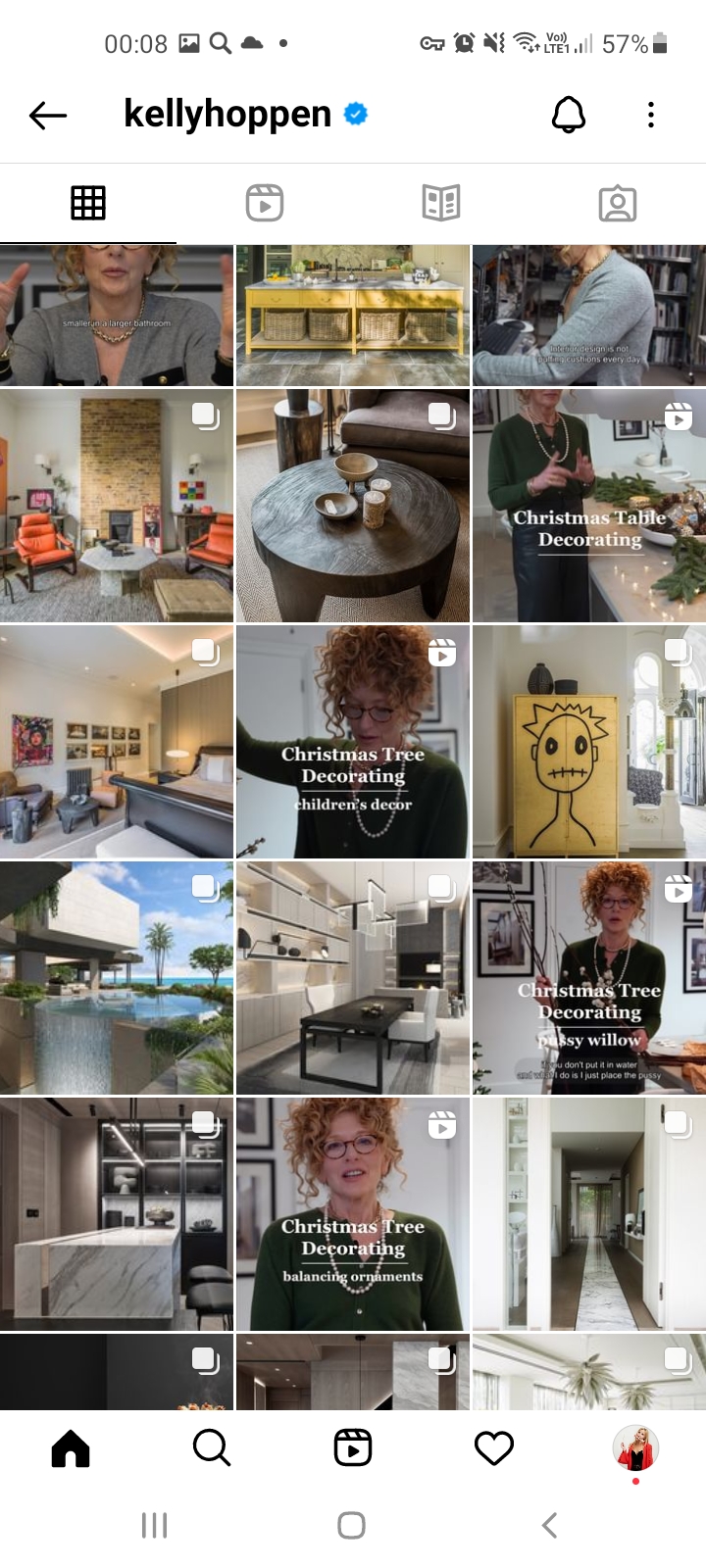Open the infinity pool villa post

[x=117, y=978]
